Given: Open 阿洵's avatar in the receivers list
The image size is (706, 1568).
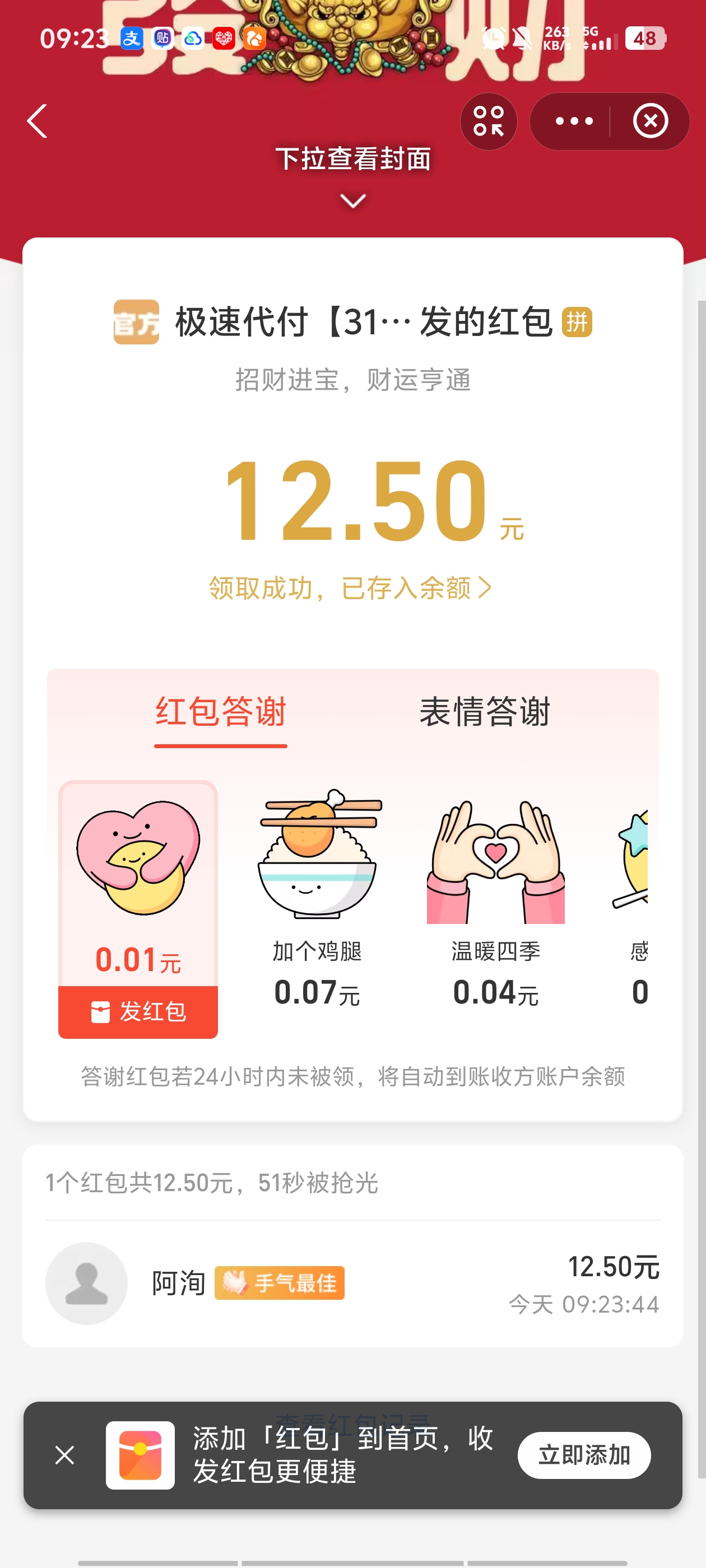Looking at the screenshot, I should click(86, 1283).
